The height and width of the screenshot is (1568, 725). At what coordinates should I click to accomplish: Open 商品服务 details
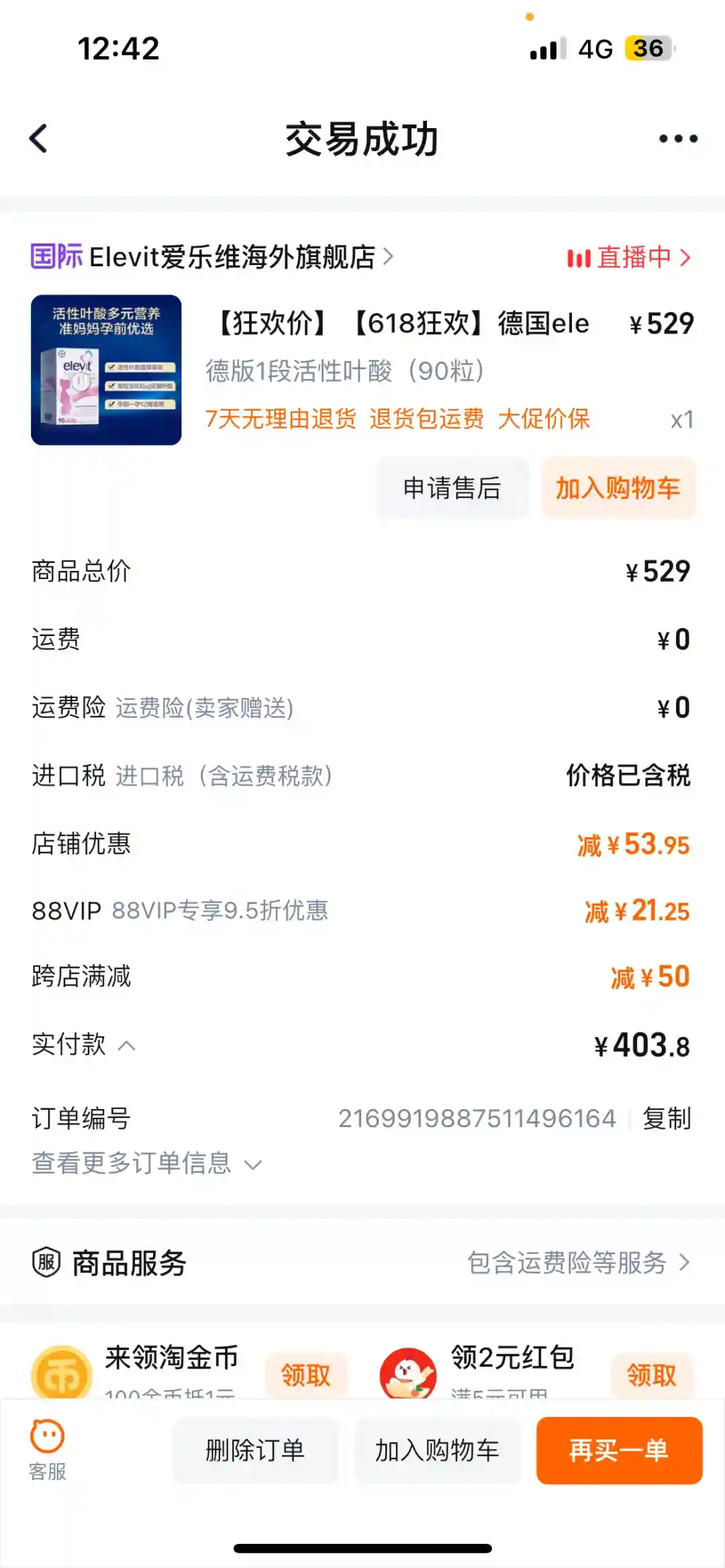[577, 1263]
